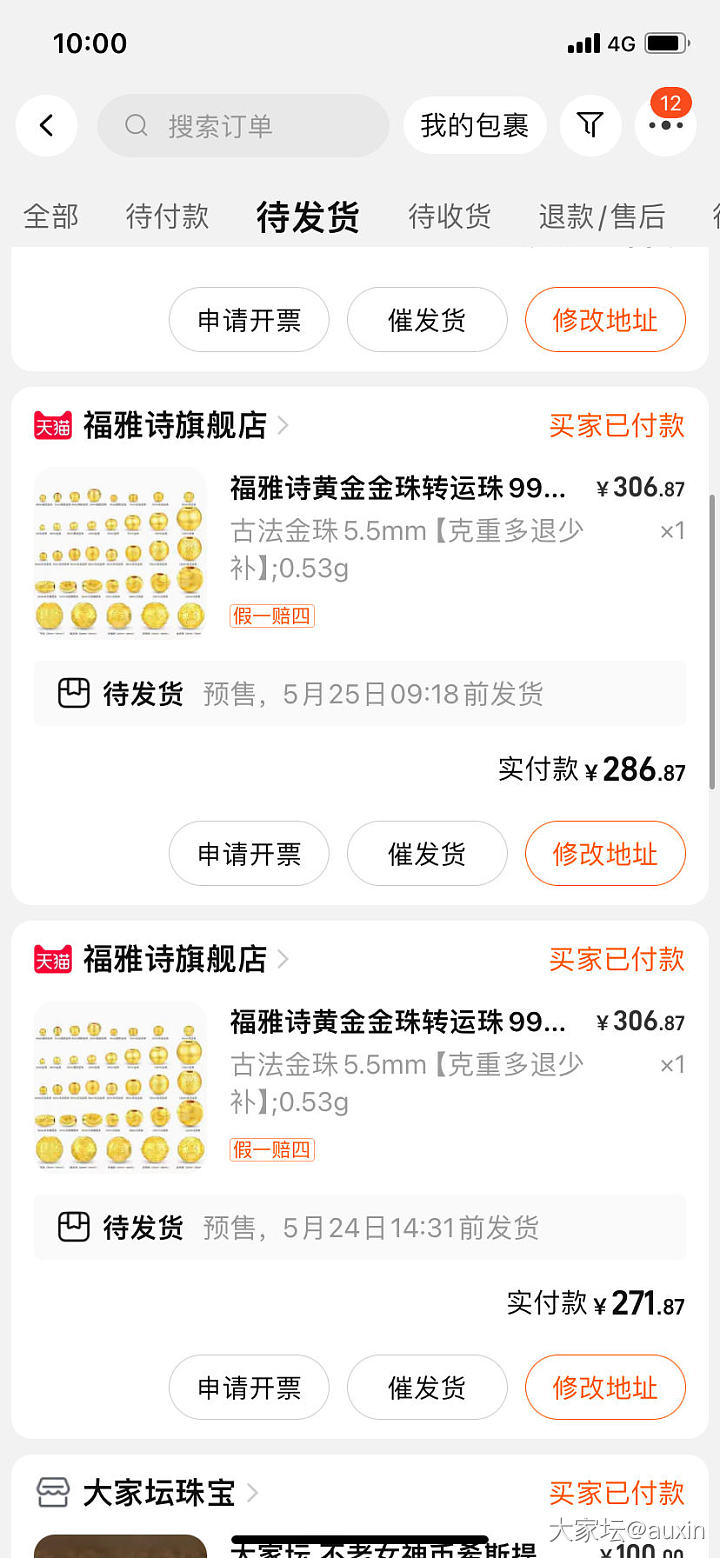Tap 催发货 for the ¥271.87 paid order
Image resolution: width=720 pixels, height=1558 pixels.
coord(427,1388)
